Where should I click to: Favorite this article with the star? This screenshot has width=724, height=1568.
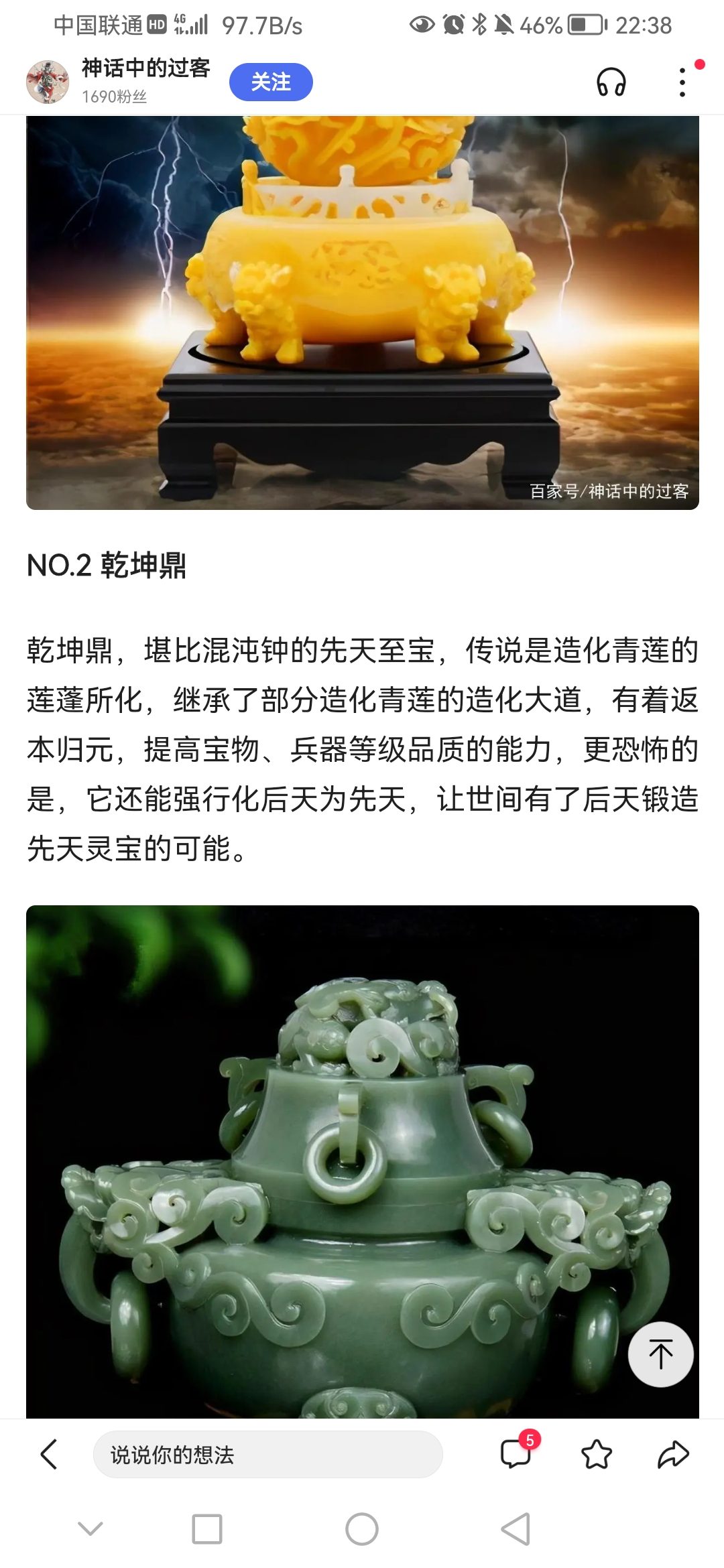coord(597,1454)
